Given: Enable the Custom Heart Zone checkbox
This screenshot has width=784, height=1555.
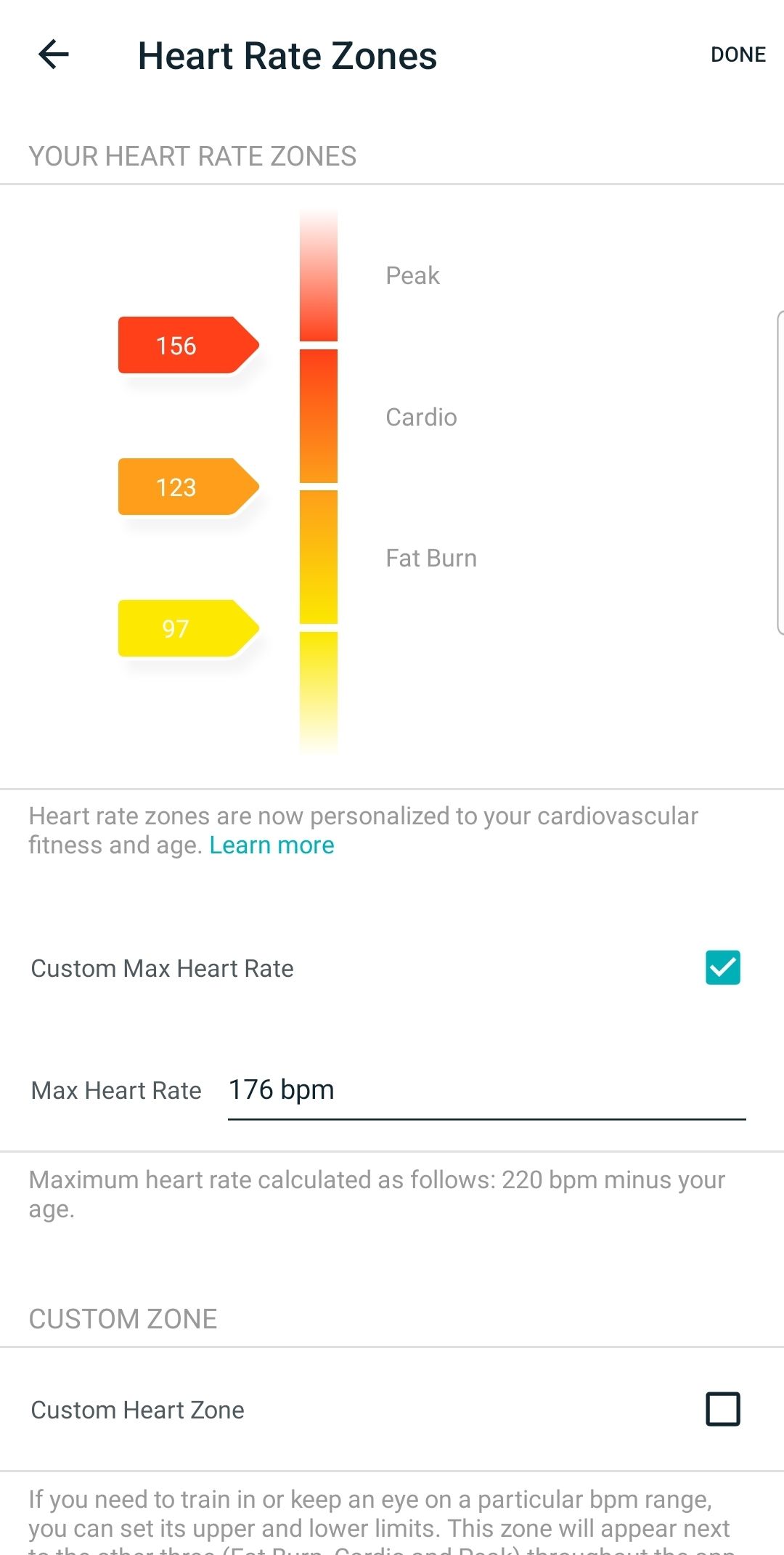Looking at the screenshot, I should tap(722, 1409).
